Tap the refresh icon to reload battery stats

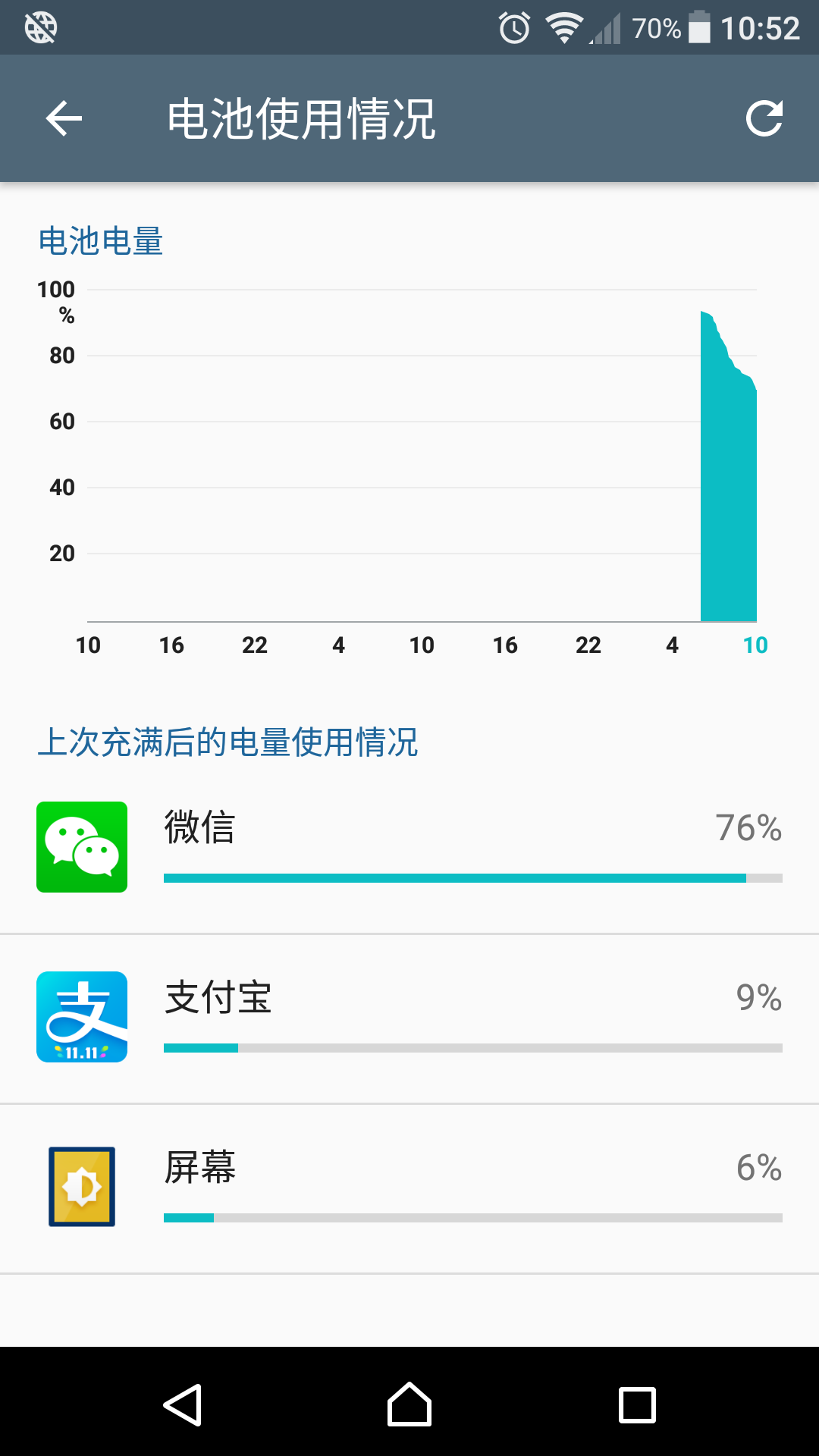pyautogui.click(x=765, y=118)
